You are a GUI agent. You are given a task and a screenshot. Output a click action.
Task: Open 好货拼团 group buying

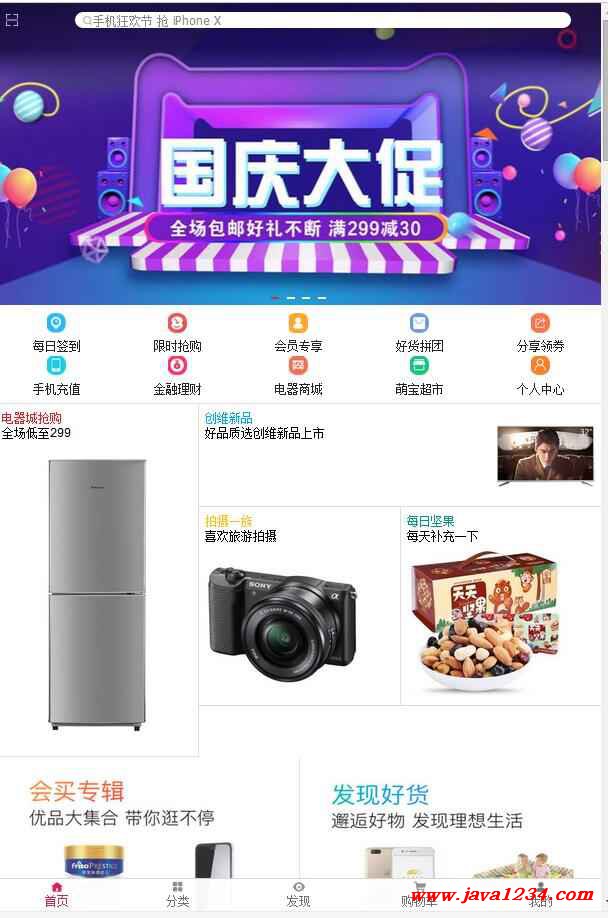tap(419, 333)
